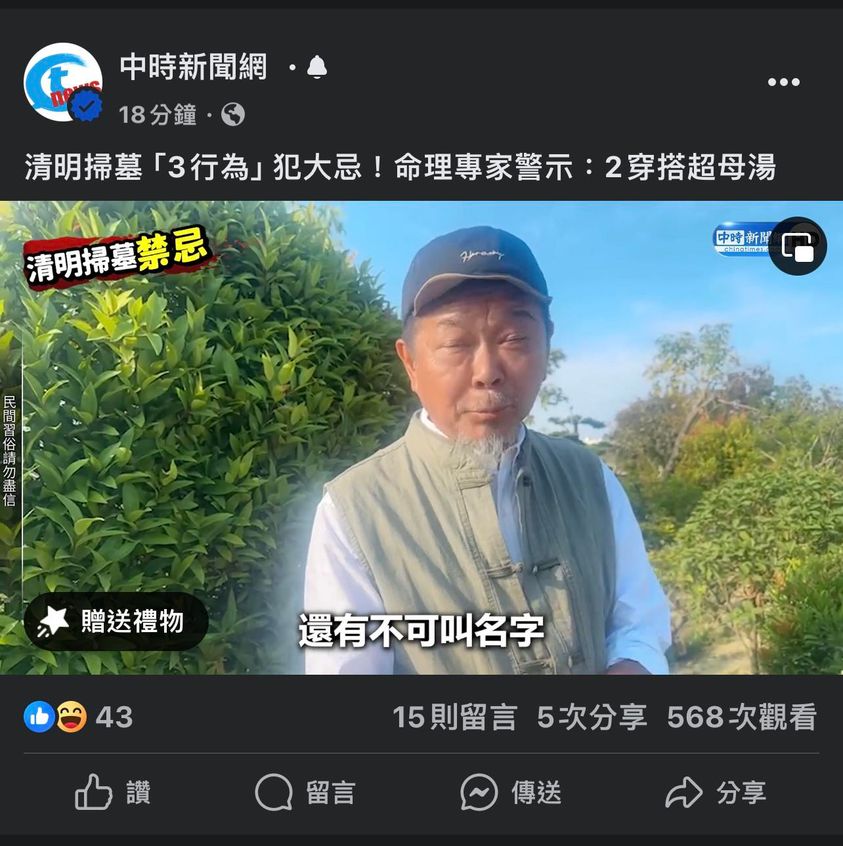This screenshot has height=846, width=843.
Task: View who reacted with 43 reactions
Action: (78, 716)
